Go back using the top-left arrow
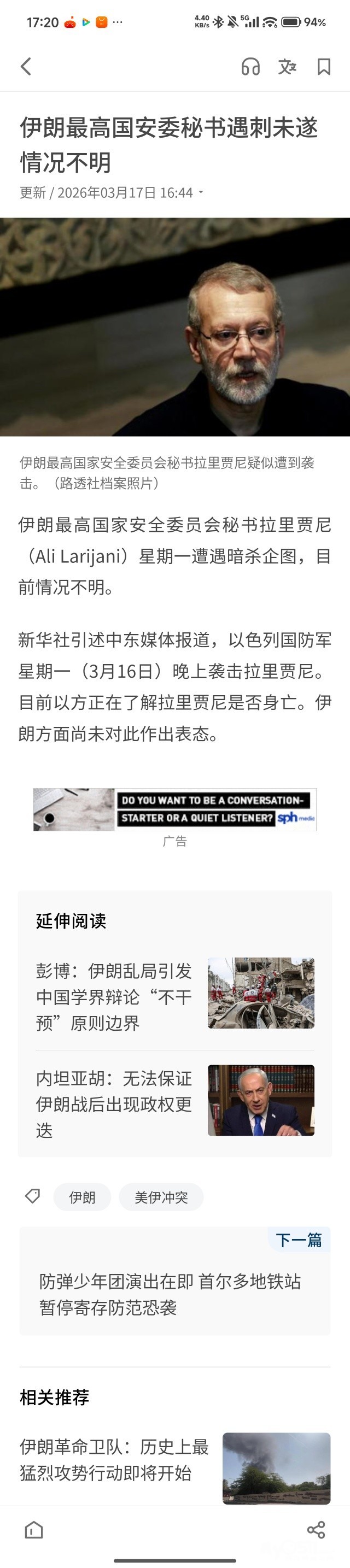Image resolution: width=350 pixels, height=1568 pixels. (x=26, y=66)
